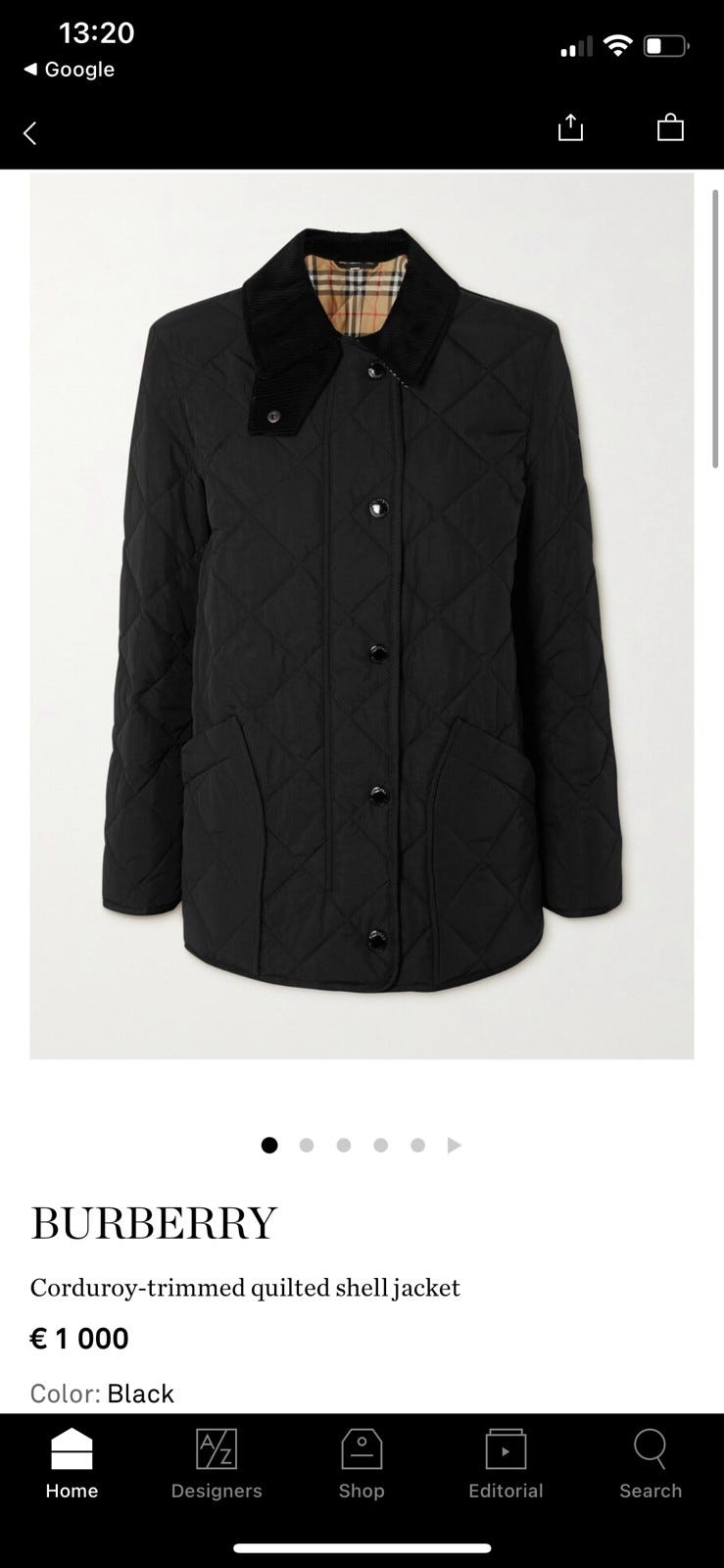This screenshot has height=1568, width=724.
Task: Open the quilted jacket product photo
Action: point(362,615)
